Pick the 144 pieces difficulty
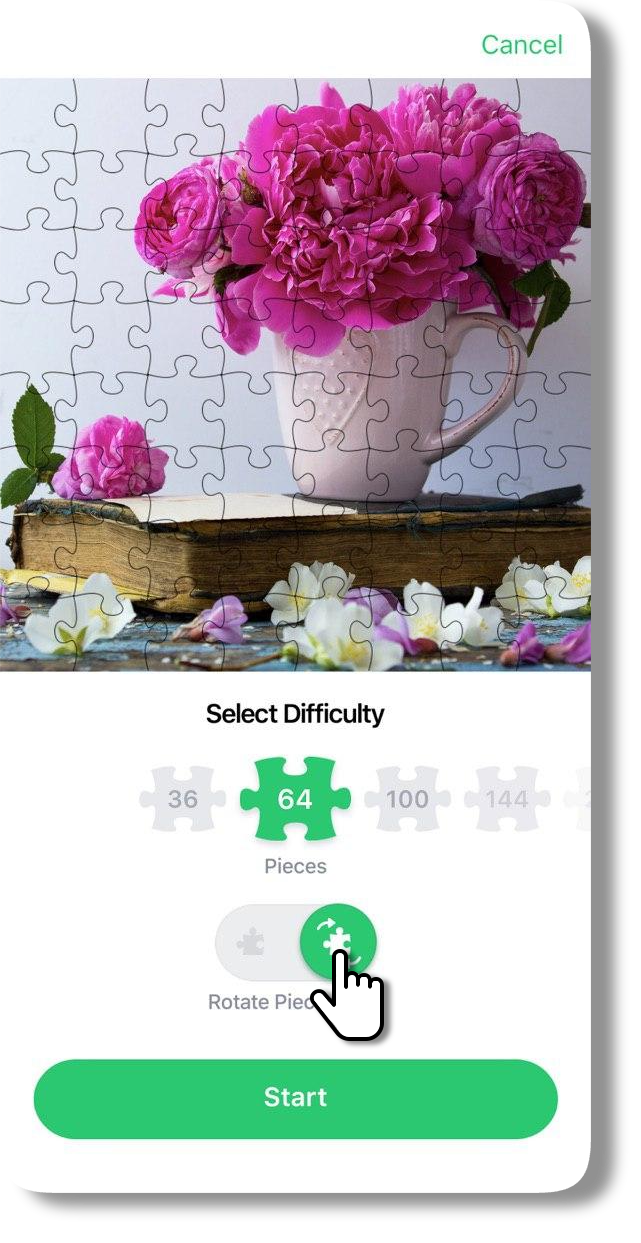The image size is (641, 1243). tap(507, 799)
